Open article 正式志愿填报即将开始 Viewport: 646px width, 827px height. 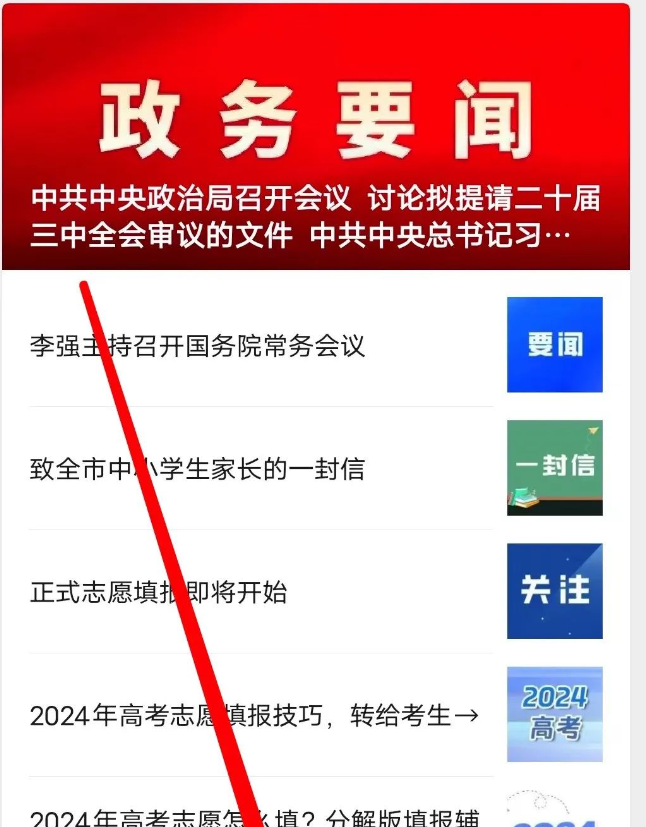click(x=160, y=592)
